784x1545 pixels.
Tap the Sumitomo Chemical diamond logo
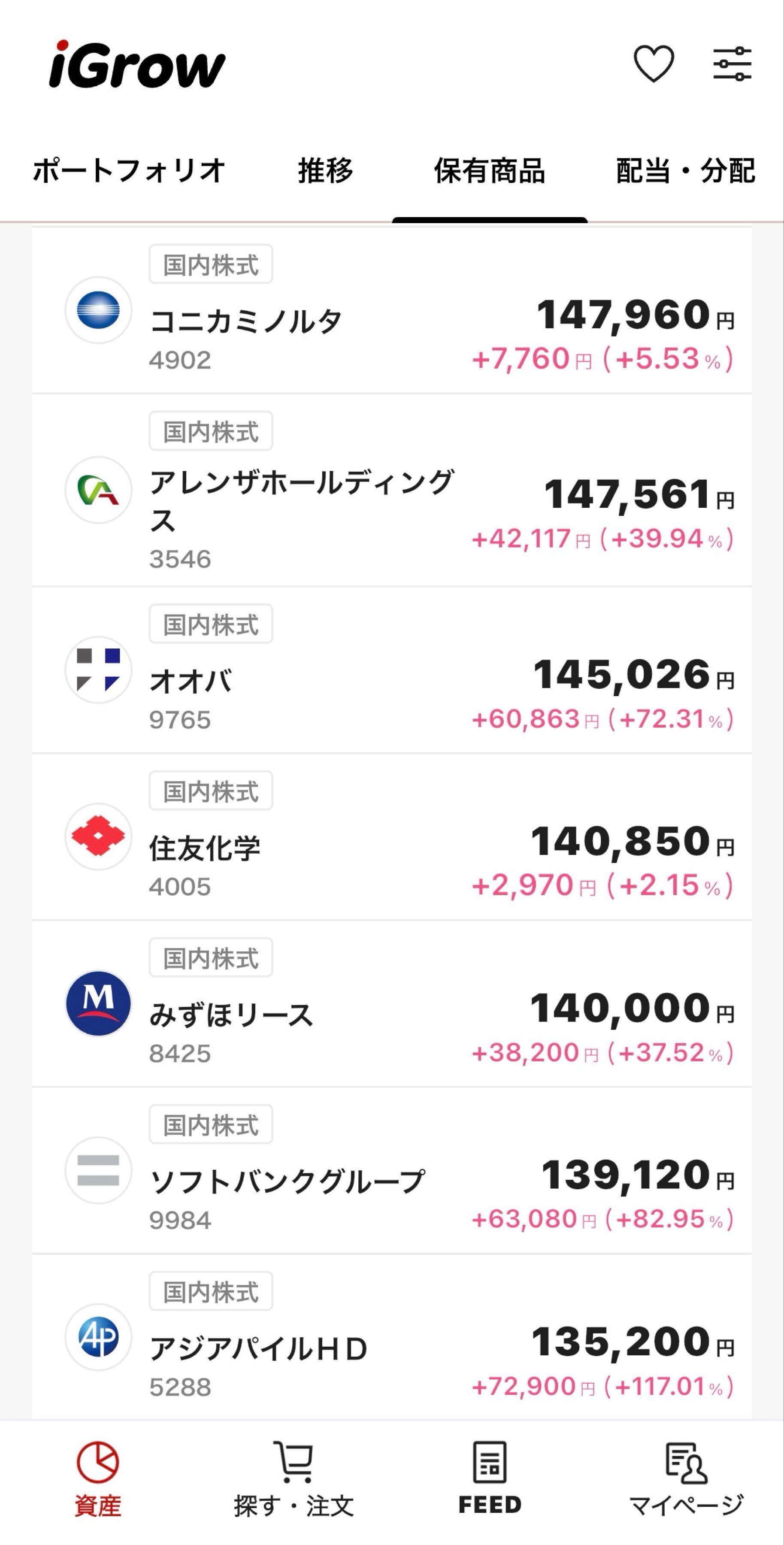click(x=98, y=836)
